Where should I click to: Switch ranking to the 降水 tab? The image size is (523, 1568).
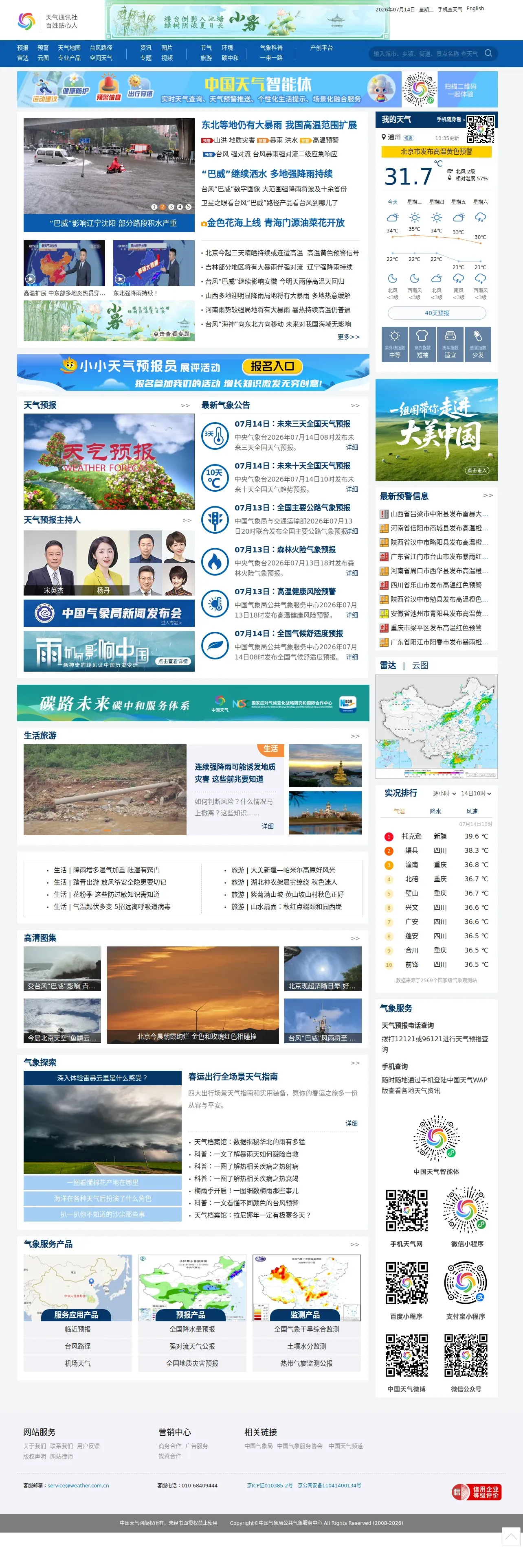[435, 811]
